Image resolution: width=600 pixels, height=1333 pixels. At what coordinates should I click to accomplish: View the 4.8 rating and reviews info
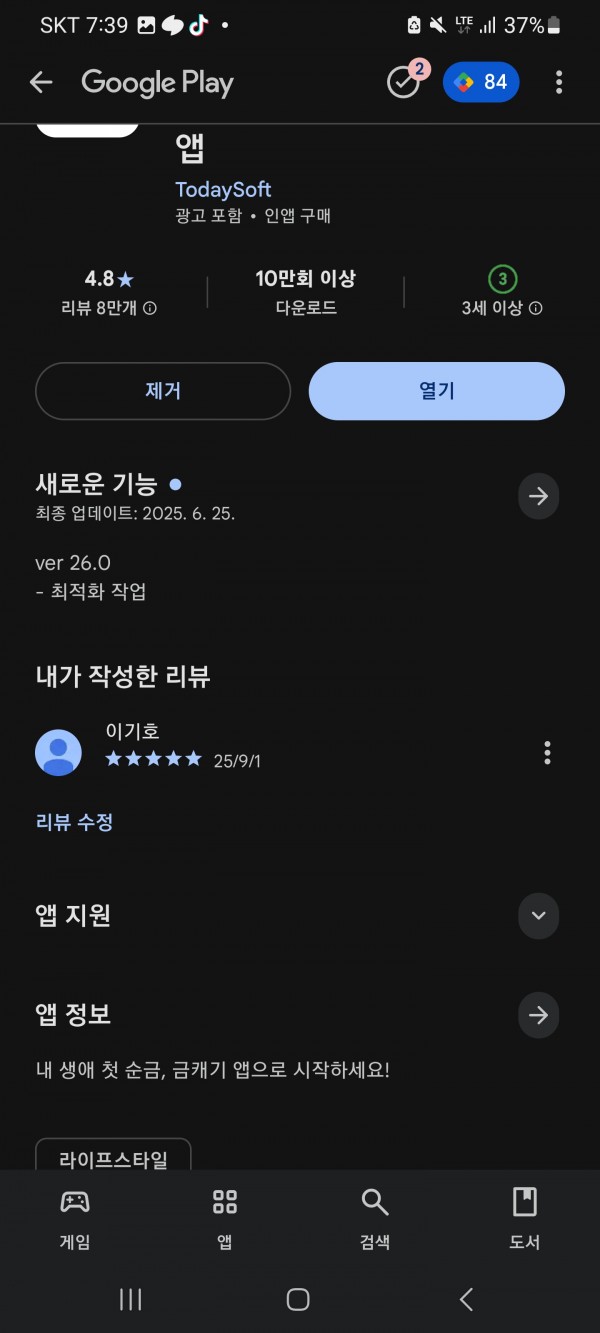click(x=109, y=292)
